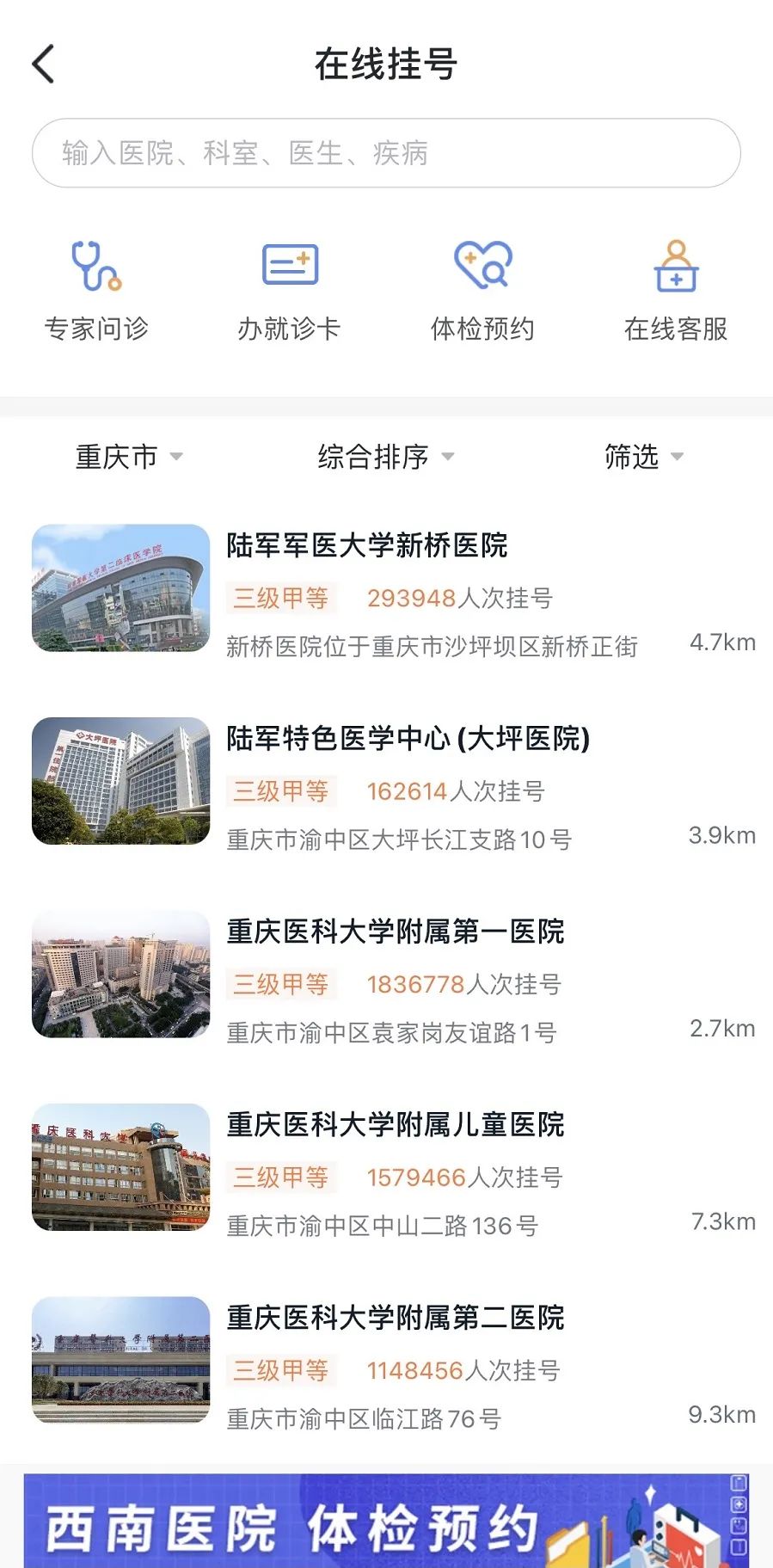Image resolution: width=773 pixels, height=1568 pixels.
Task: Tap the 三级甲等 label of 重庆医科大学附属儿童医院
Action: tap(282, 1178)
